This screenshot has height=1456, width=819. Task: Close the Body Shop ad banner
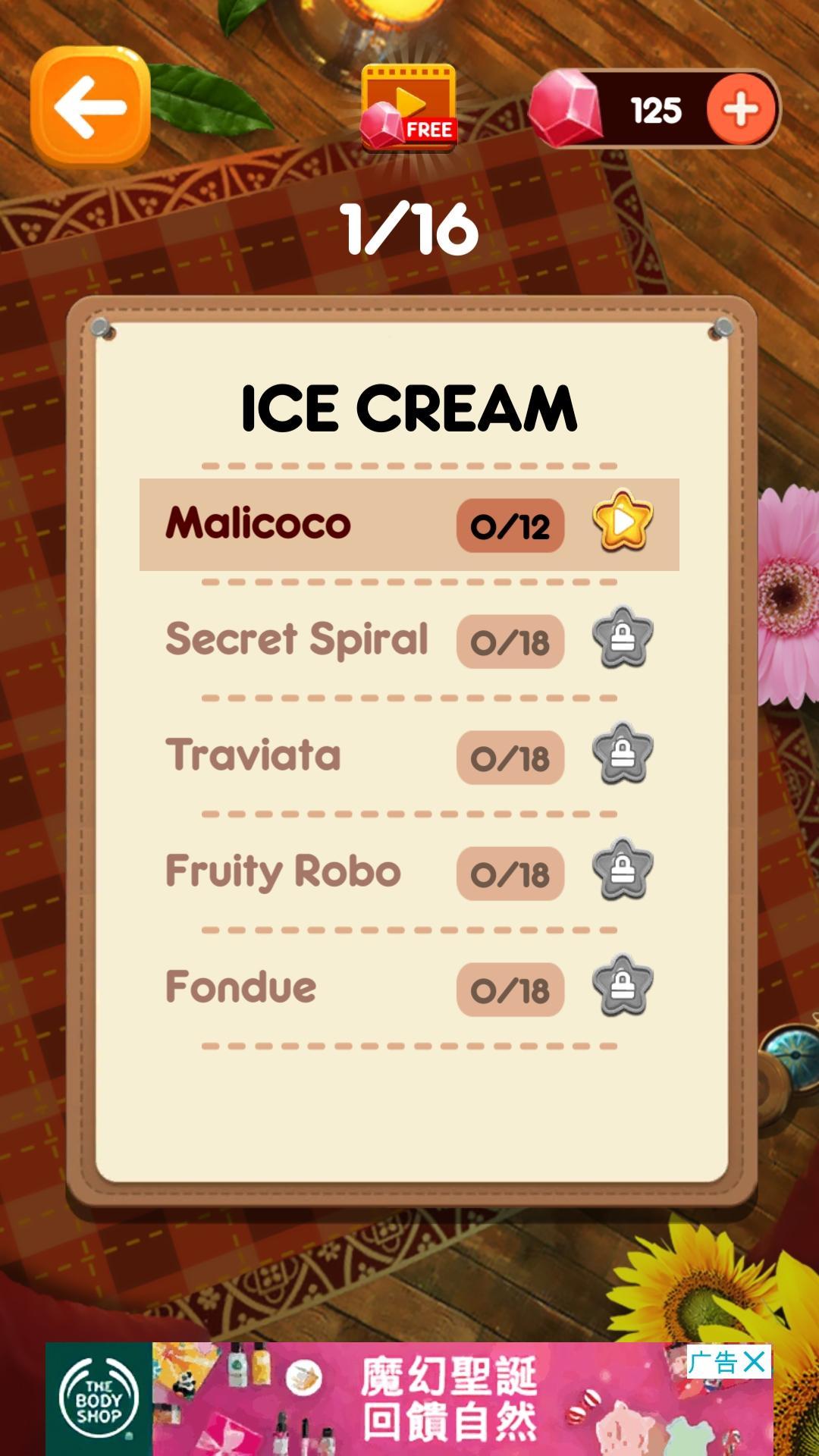(755, 1362)
